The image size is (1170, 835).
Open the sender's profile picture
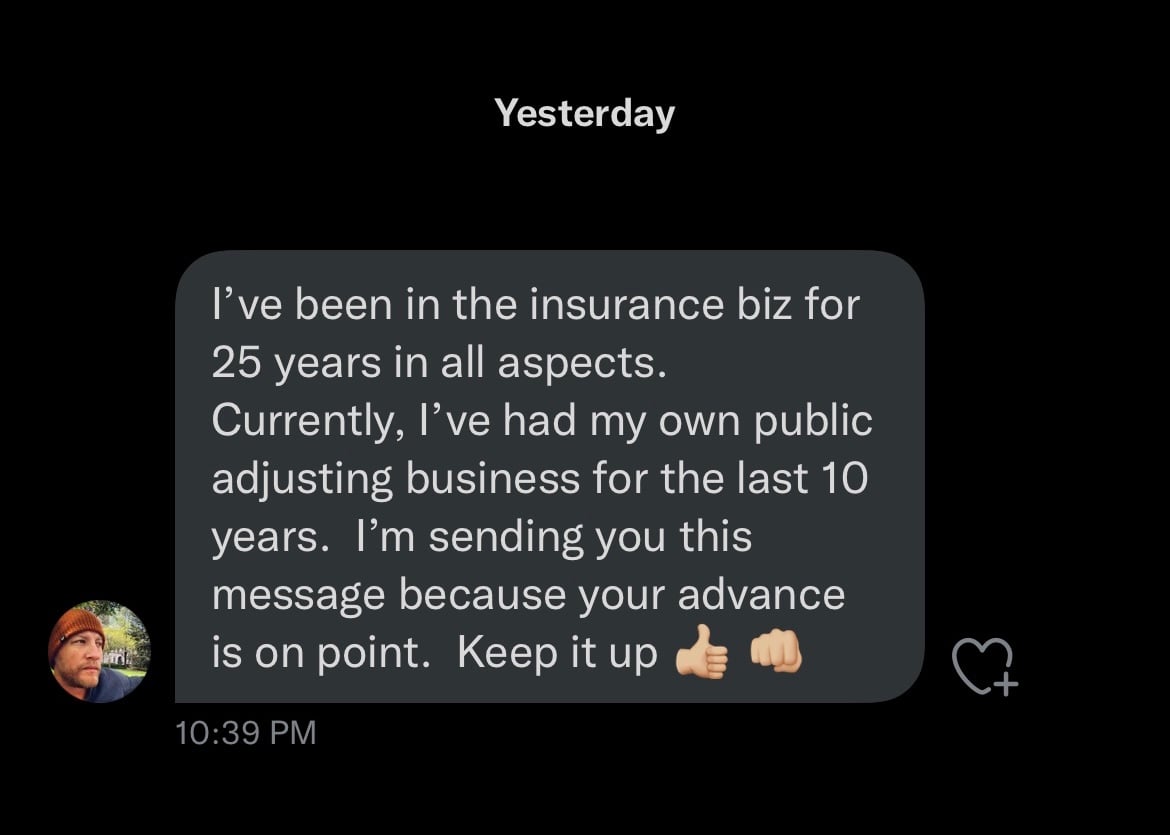pos(99,651)
